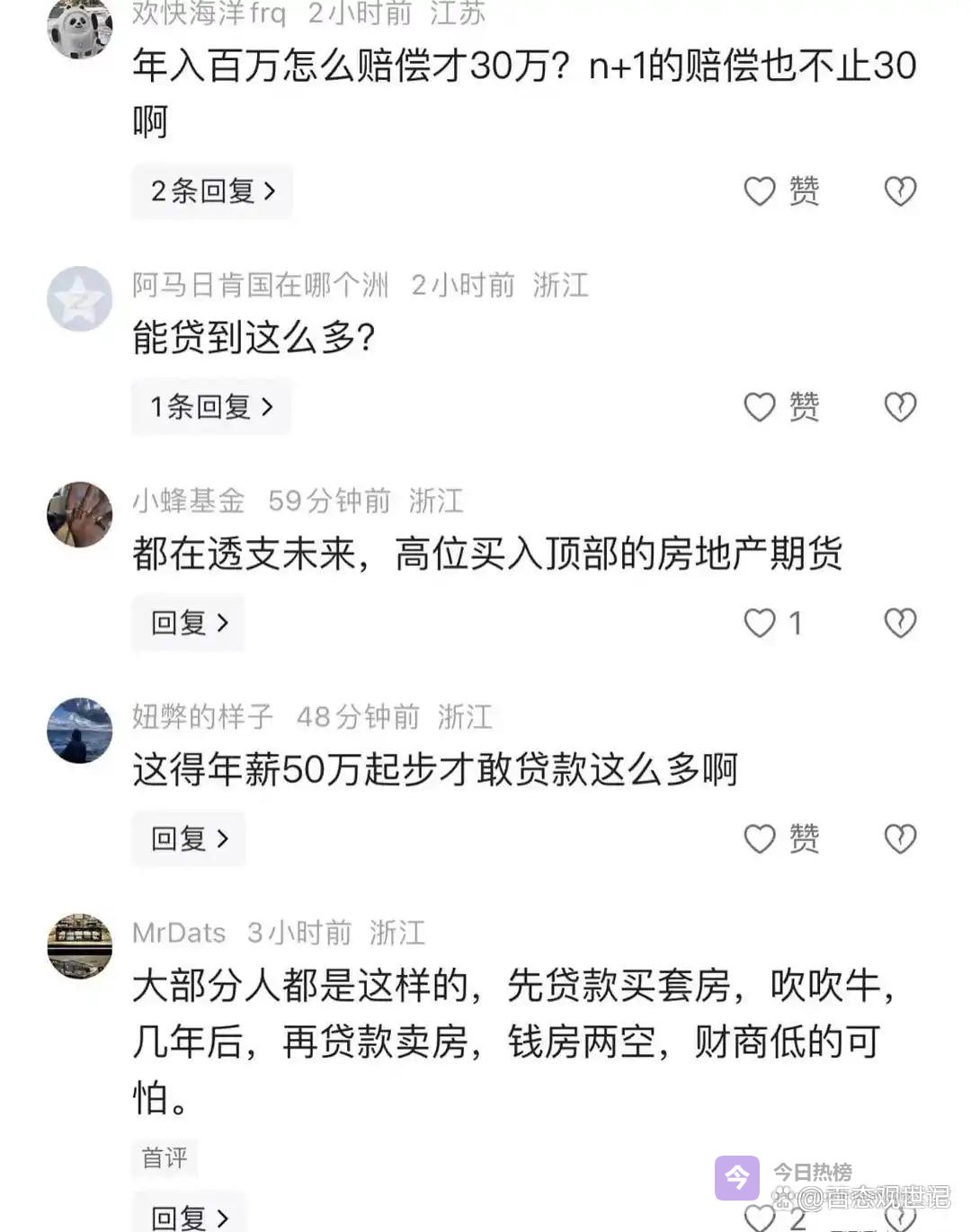
Task: Expand the 1条回复 reply thread
Action: coord(211,407)
